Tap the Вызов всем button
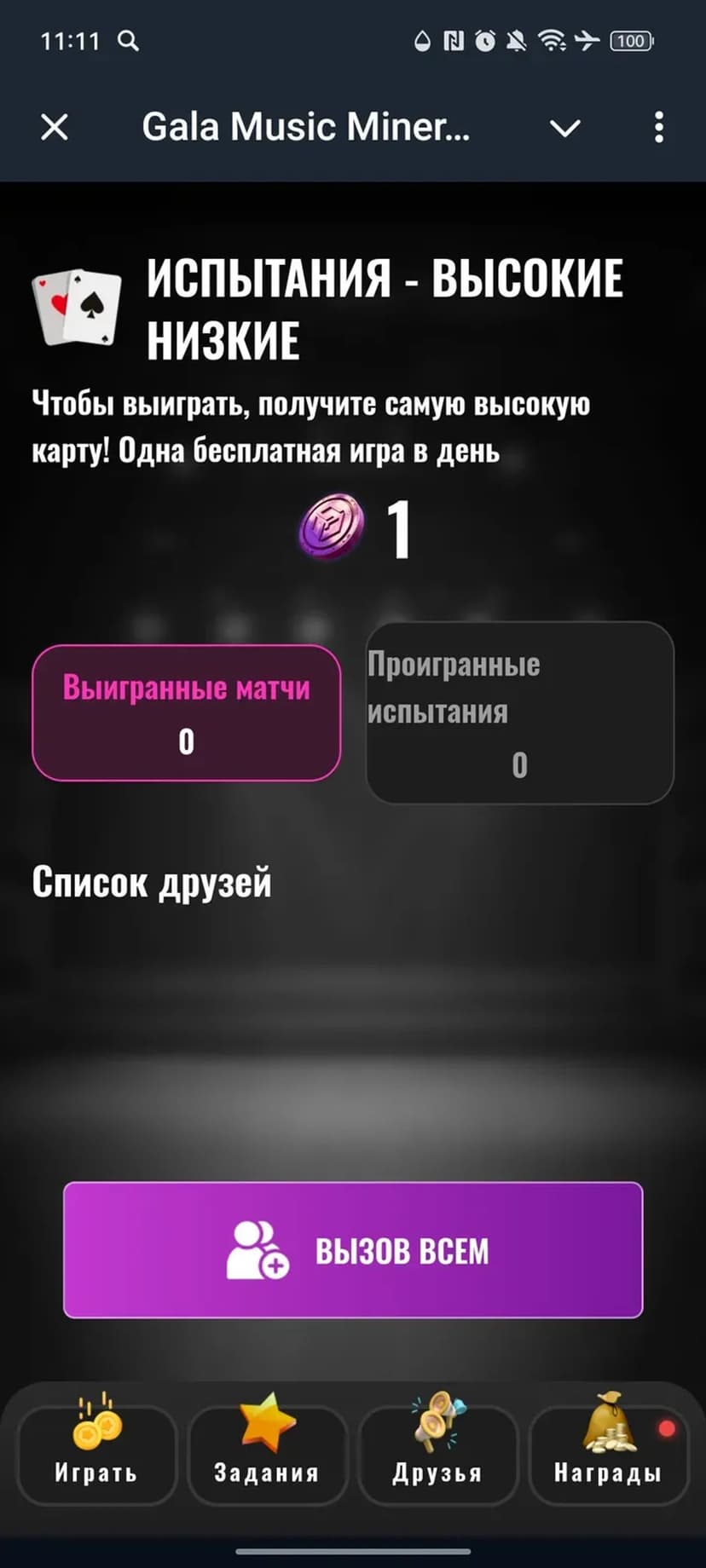 (353, 1249)
